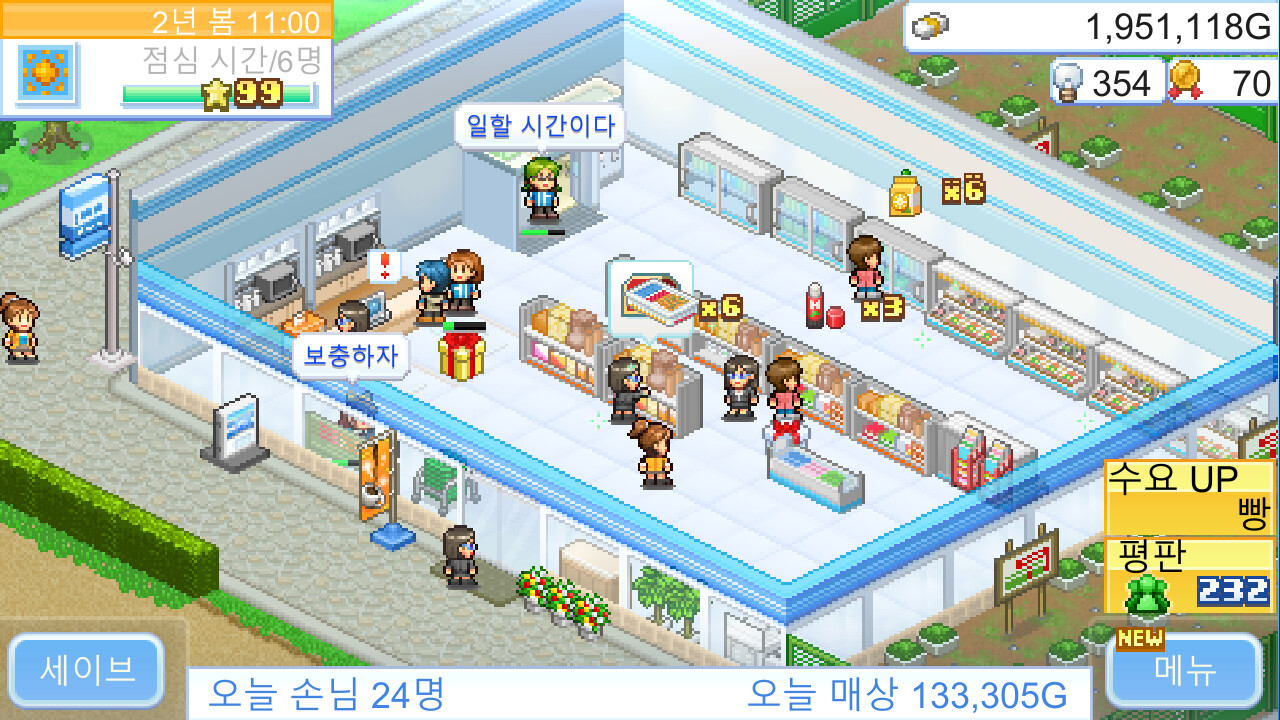Tap the 세이브 save button
Screen dimensions: 1280x720
coord(87,669)
